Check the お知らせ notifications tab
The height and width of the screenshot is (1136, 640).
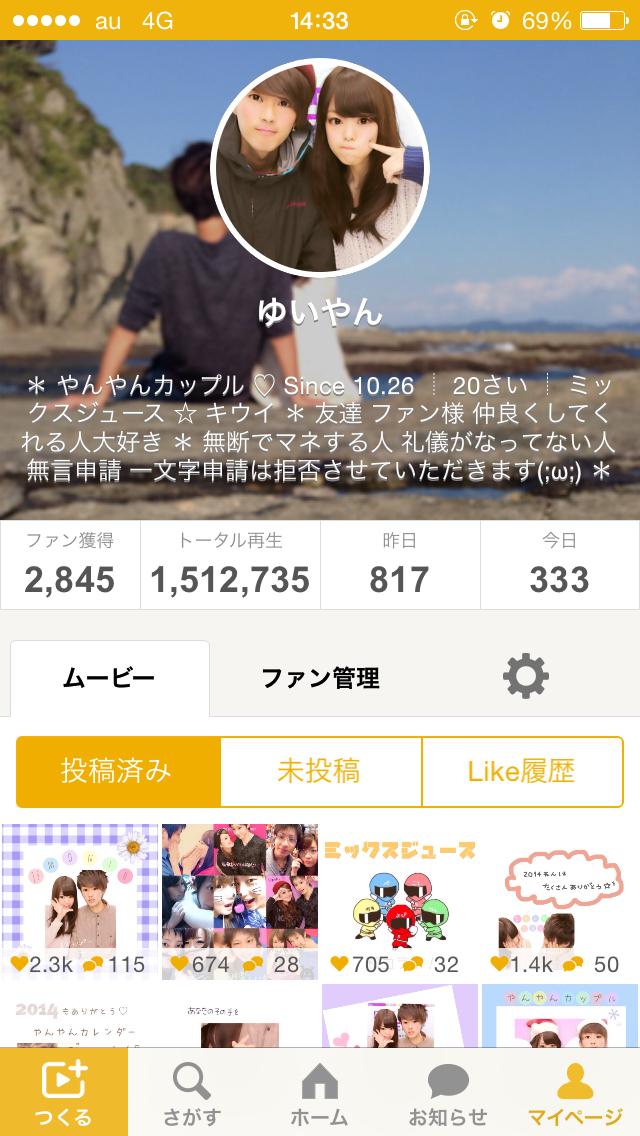(448, 1092)
